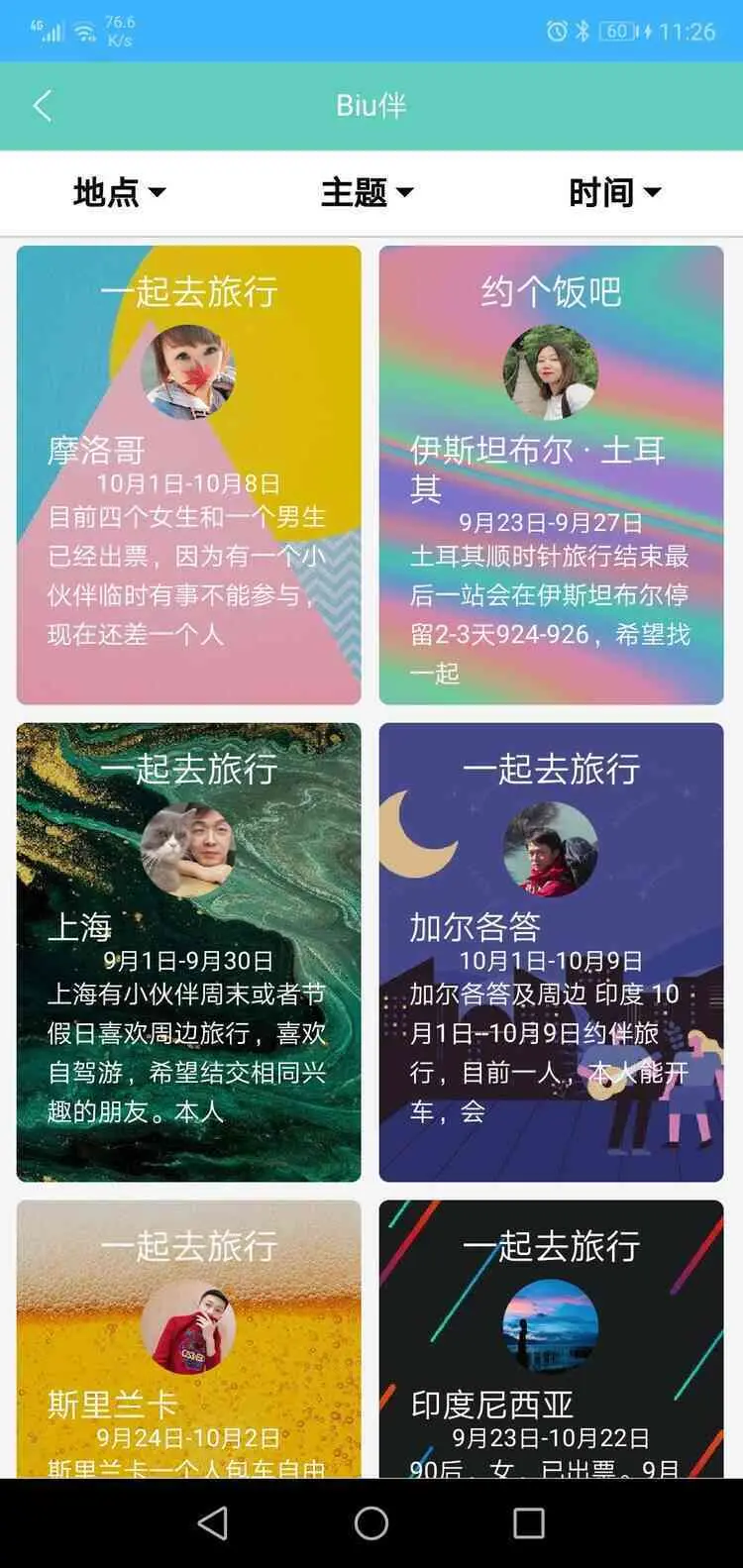743x1568 pixels.
Task: Select the 斯里兰卡 trip card
Action: [x=188, y=1338]
